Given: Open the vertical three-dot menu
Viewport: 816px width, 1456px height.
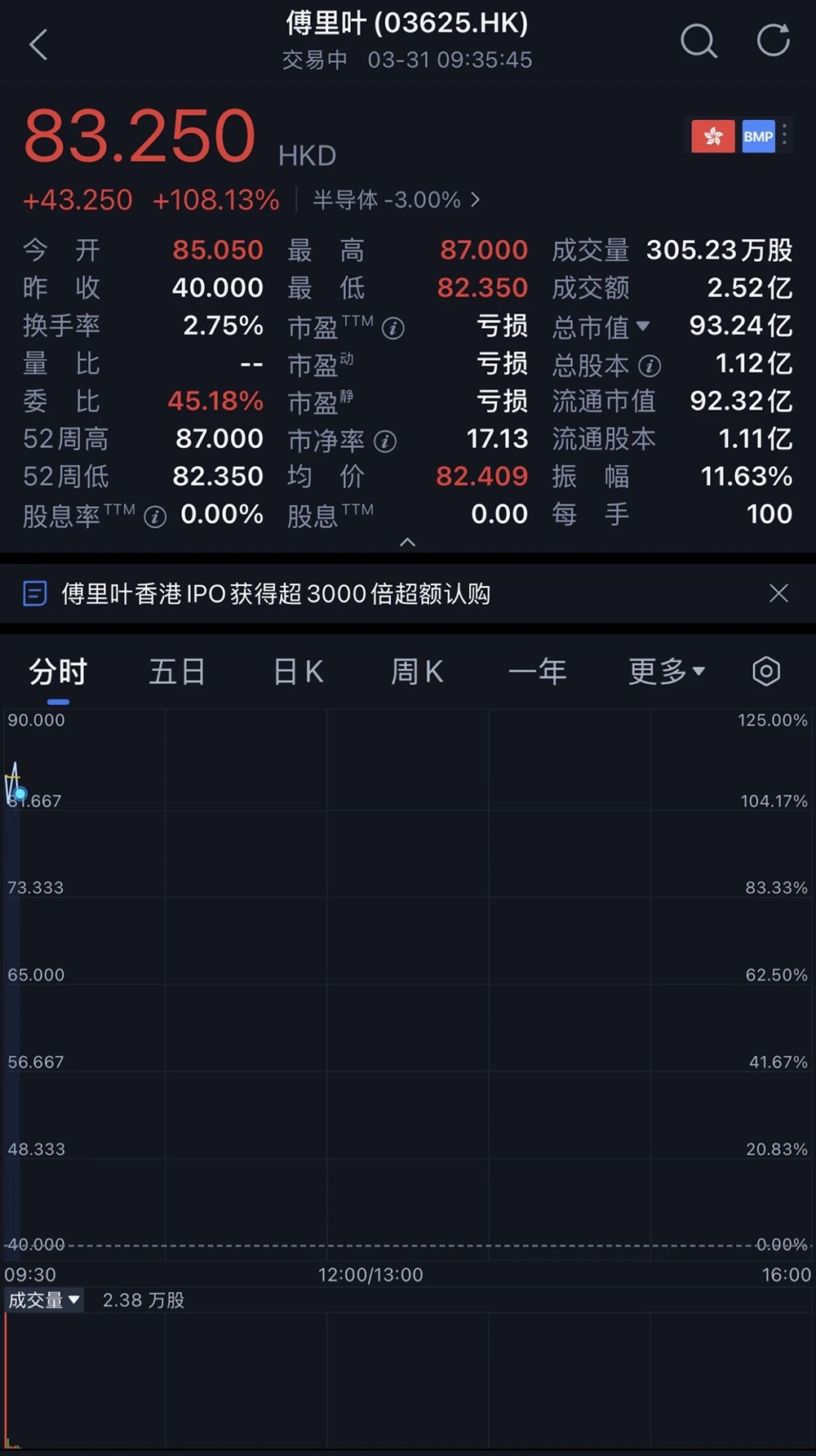Looking at the screenshot, I should pos(784,135).
